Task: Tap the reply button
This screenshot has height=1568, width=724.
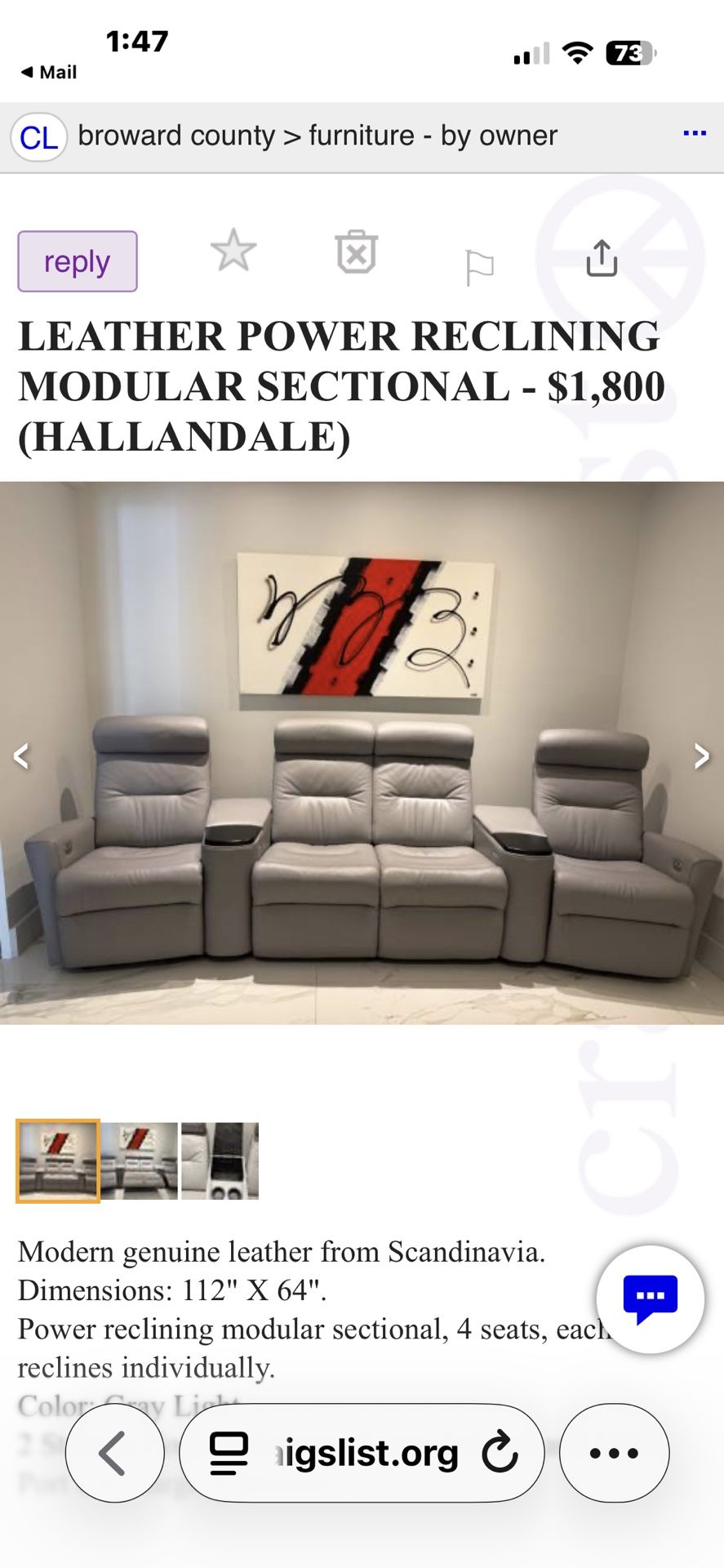Action: [77, 261]
